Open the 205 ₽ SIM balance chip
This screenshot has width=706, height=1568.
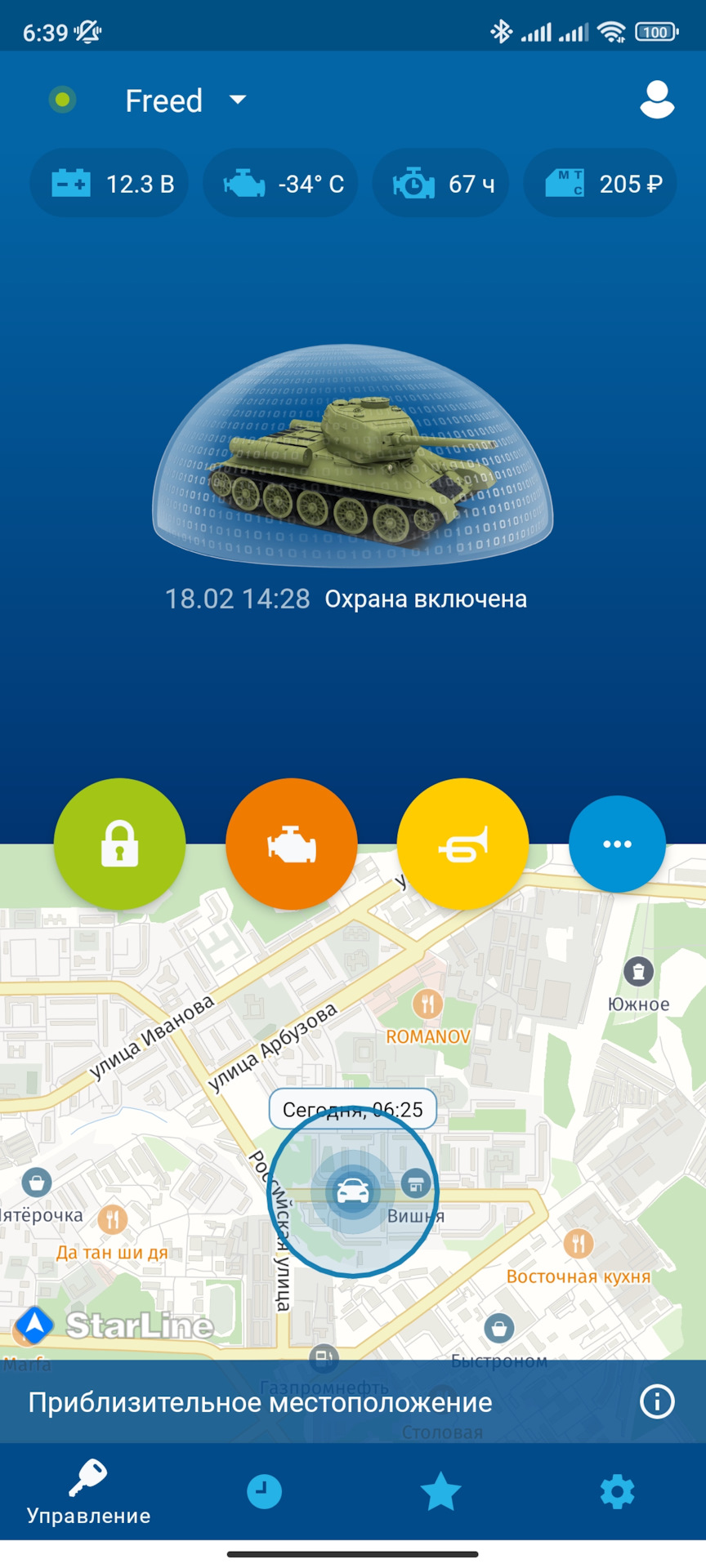601,183
